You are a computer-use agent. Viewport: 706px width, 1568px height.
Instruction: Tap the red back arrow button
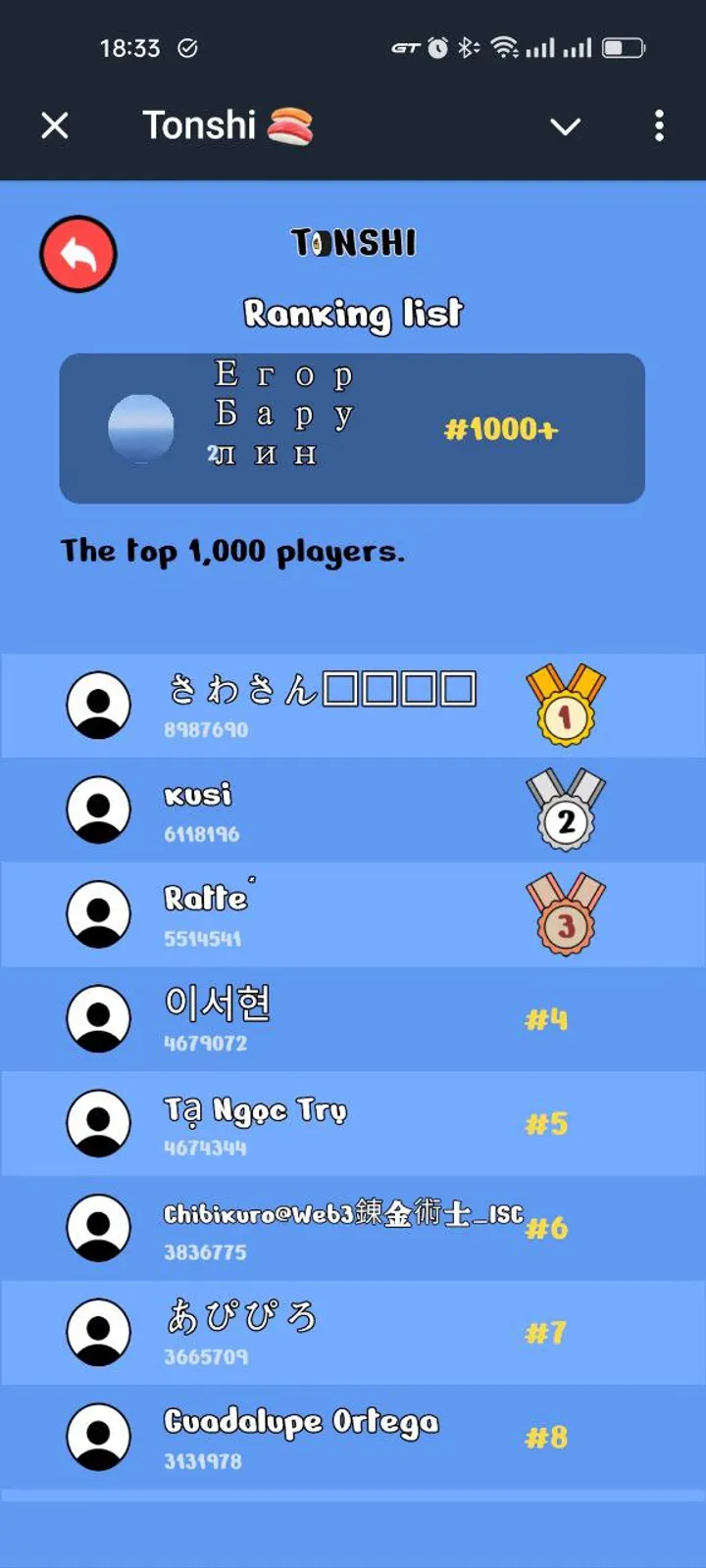[78, 255]
